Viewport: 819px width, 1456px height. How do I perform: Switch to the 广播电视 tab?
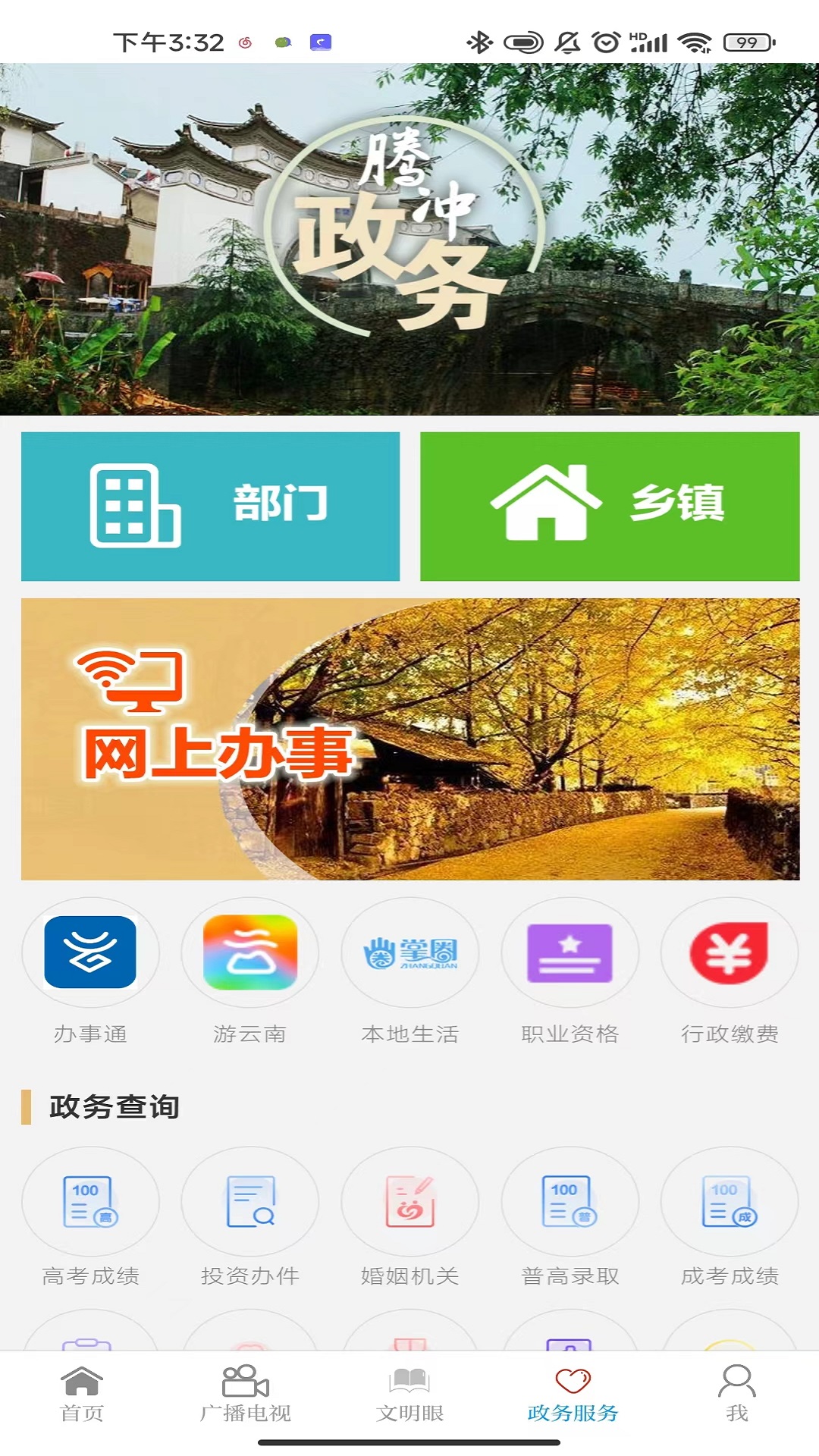click(245, 1394)
